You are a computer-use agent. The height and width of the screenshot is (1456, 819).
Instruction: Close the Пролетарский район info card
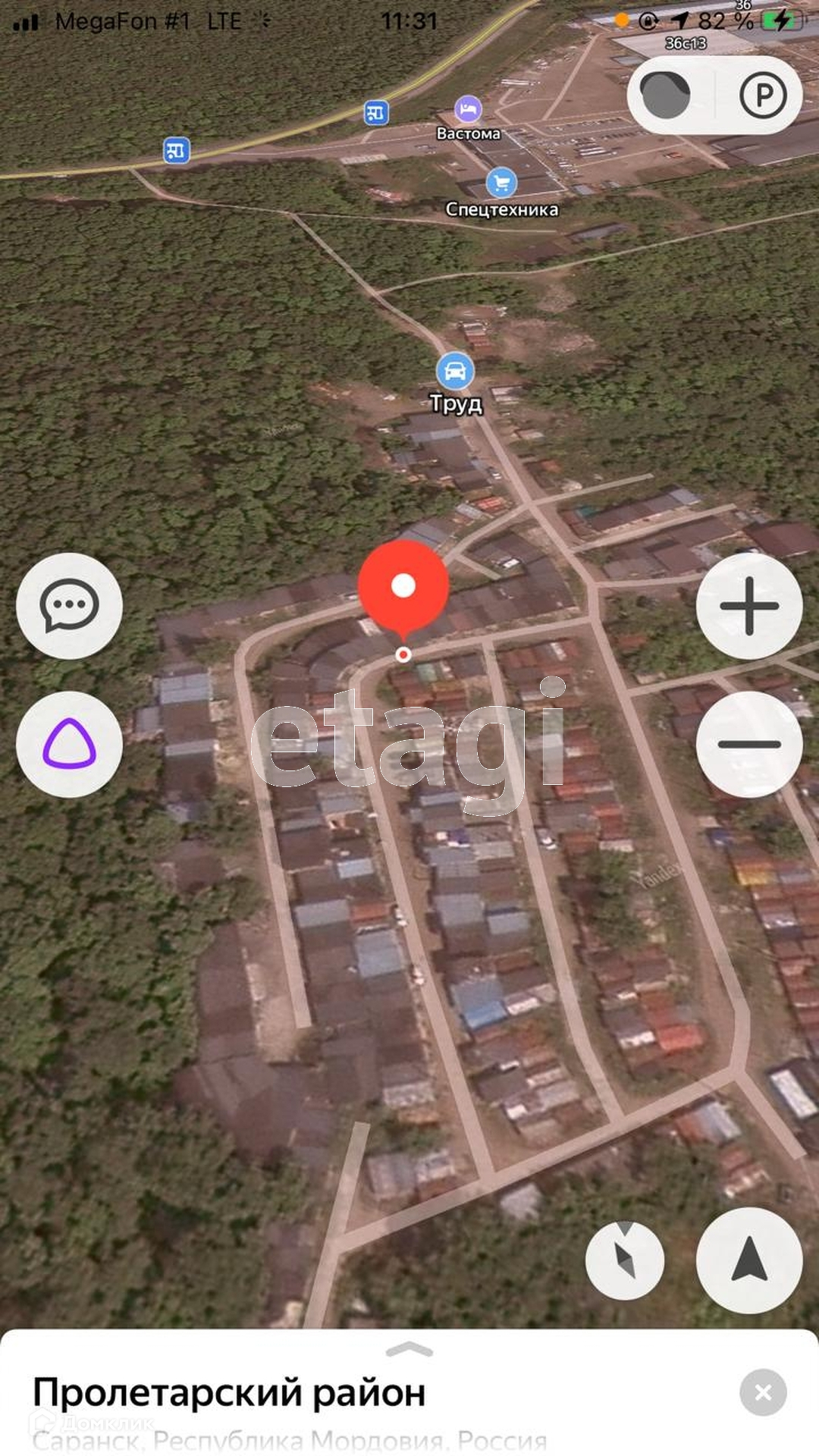(763, 1392)
